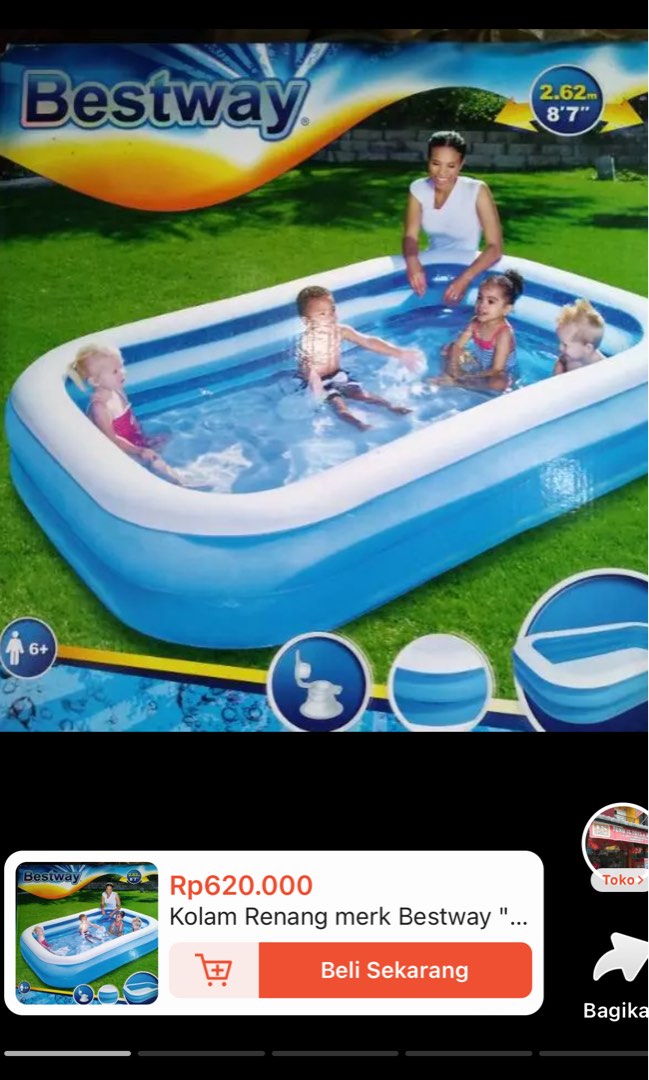Tap the Beli Sekarang button

pos(394,970)
